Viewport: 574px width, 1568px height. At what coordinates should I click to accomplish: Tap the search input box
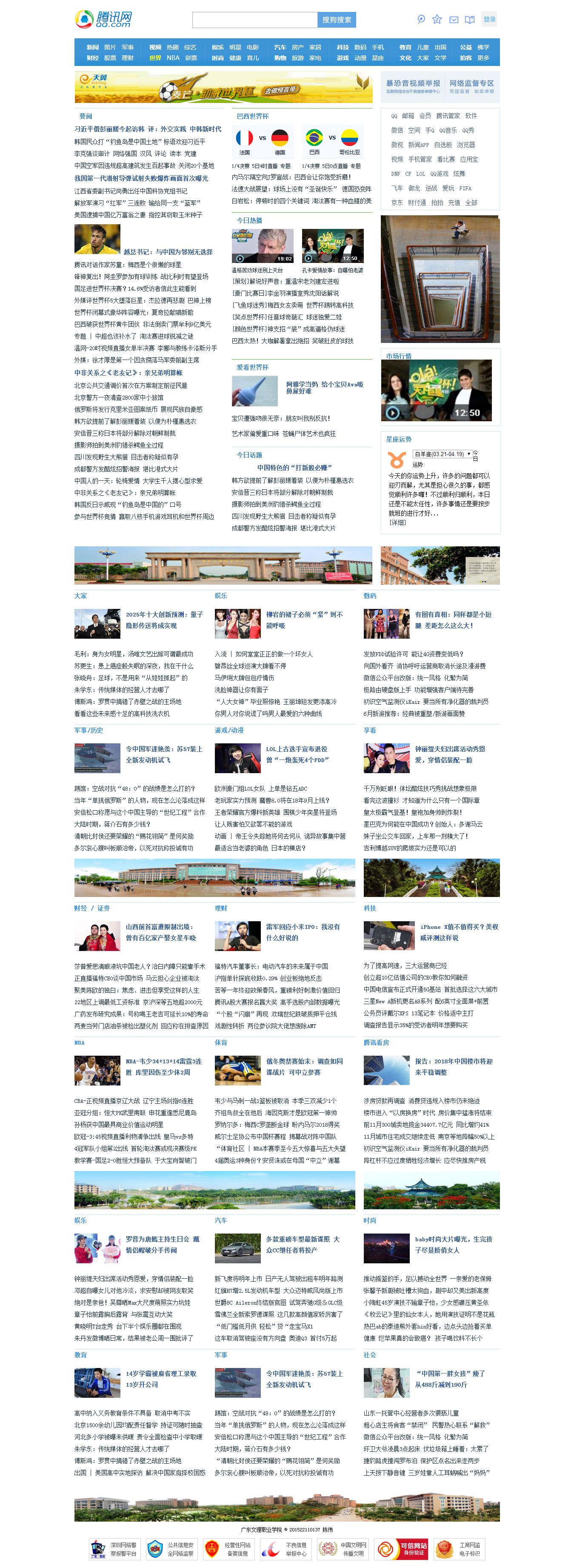254,20
